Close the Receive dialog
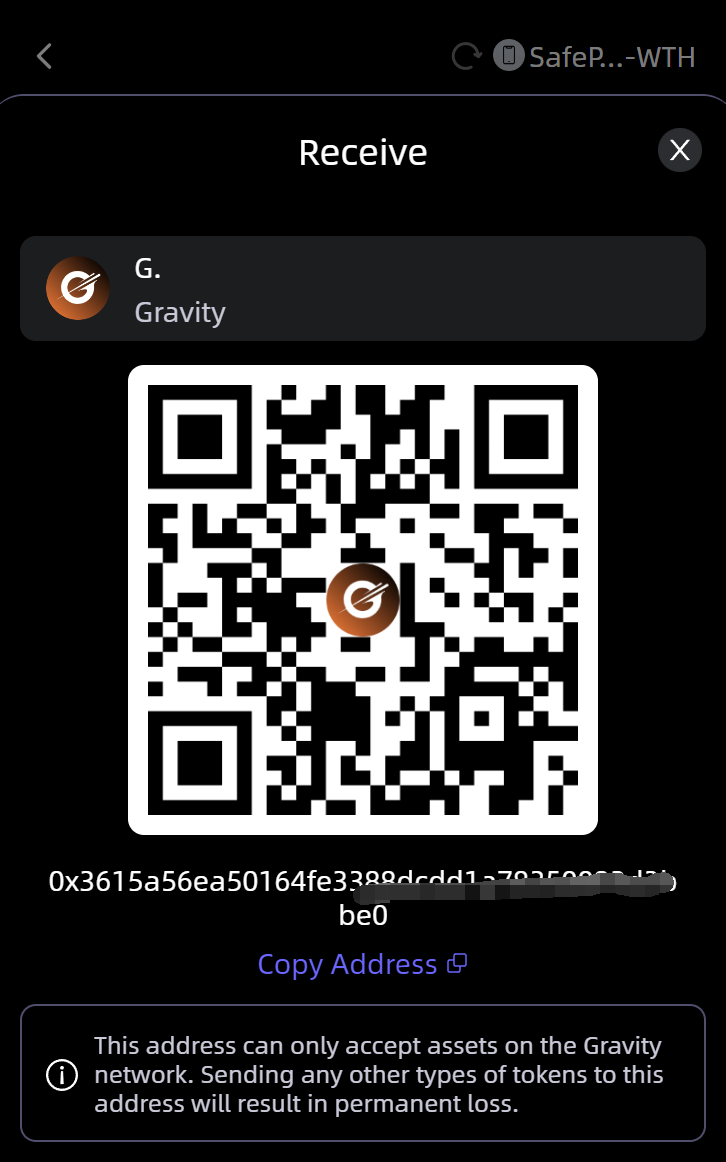 tap(679, 151)
